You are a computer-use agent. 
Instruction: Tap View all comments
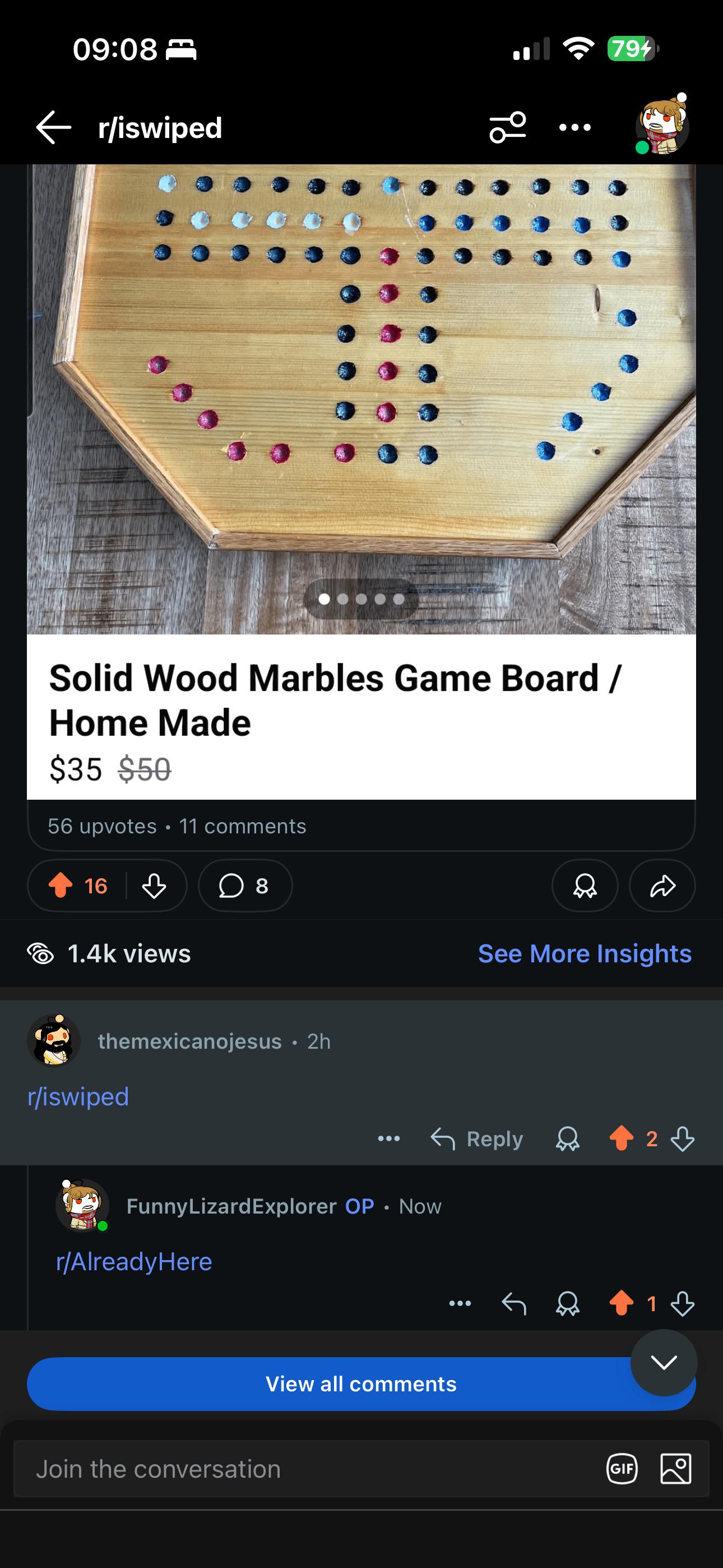click(361, 1383)
